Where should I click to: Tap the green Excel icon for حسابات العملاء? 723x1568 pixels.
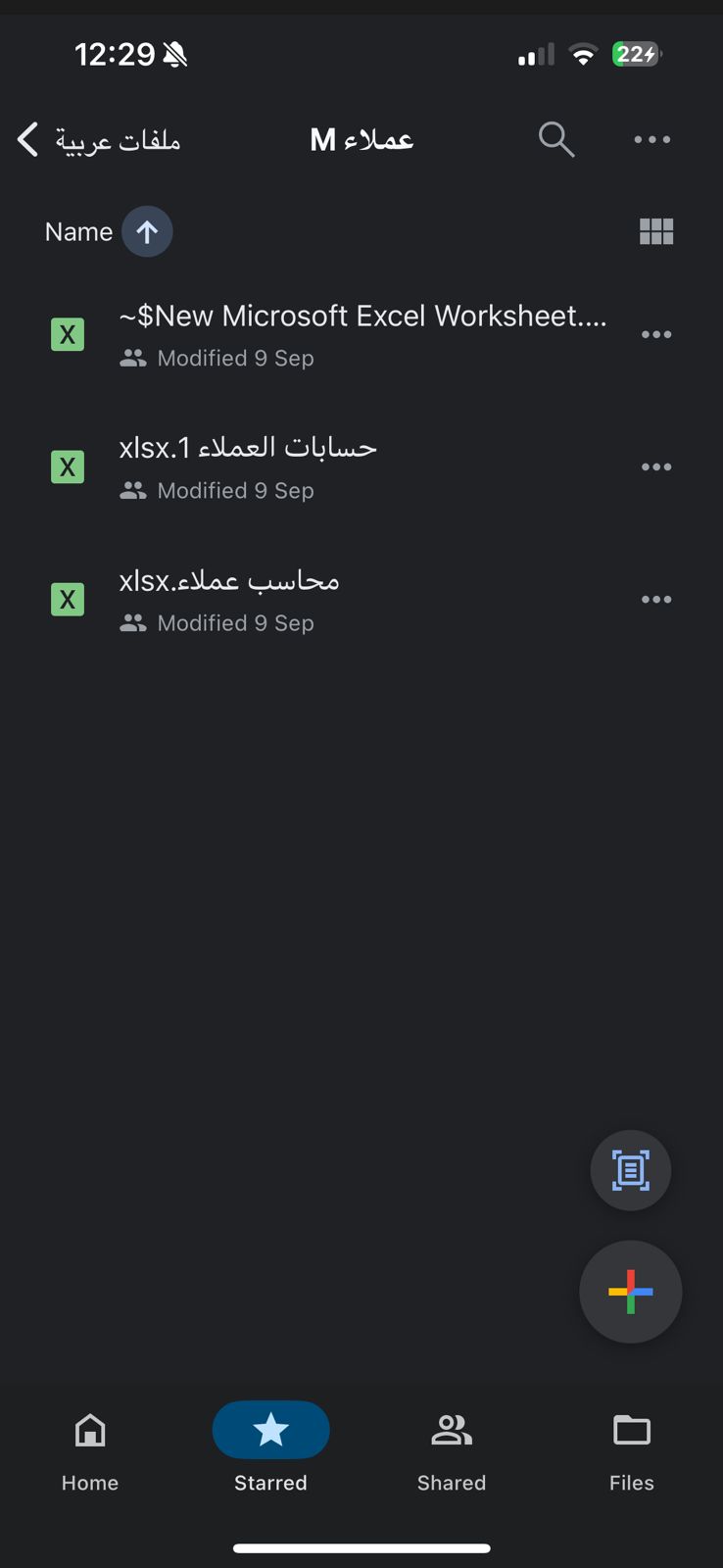67,466
